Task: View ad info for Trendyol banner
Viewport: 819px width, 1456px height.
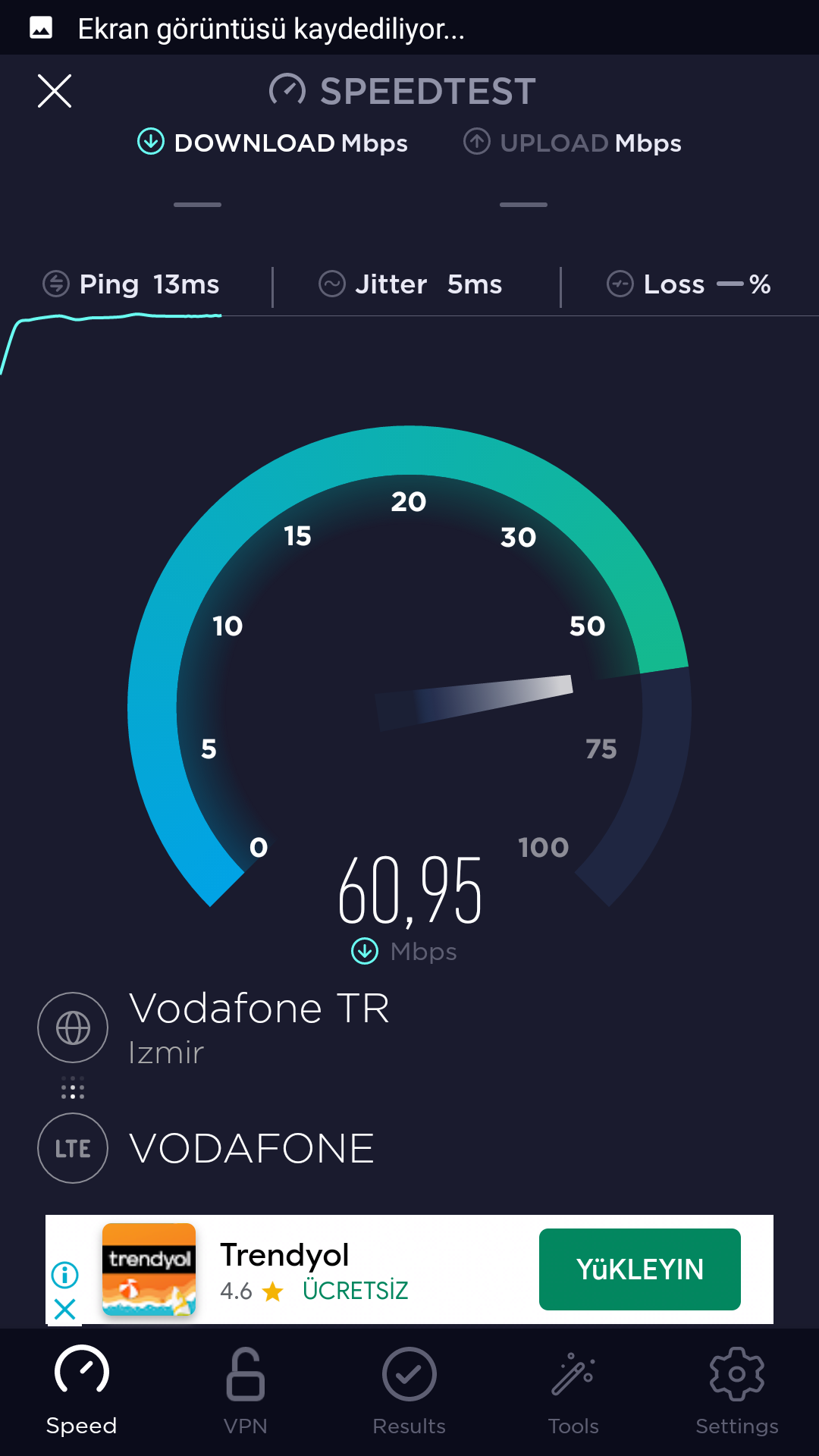Action: click(x=65, y=1275)
